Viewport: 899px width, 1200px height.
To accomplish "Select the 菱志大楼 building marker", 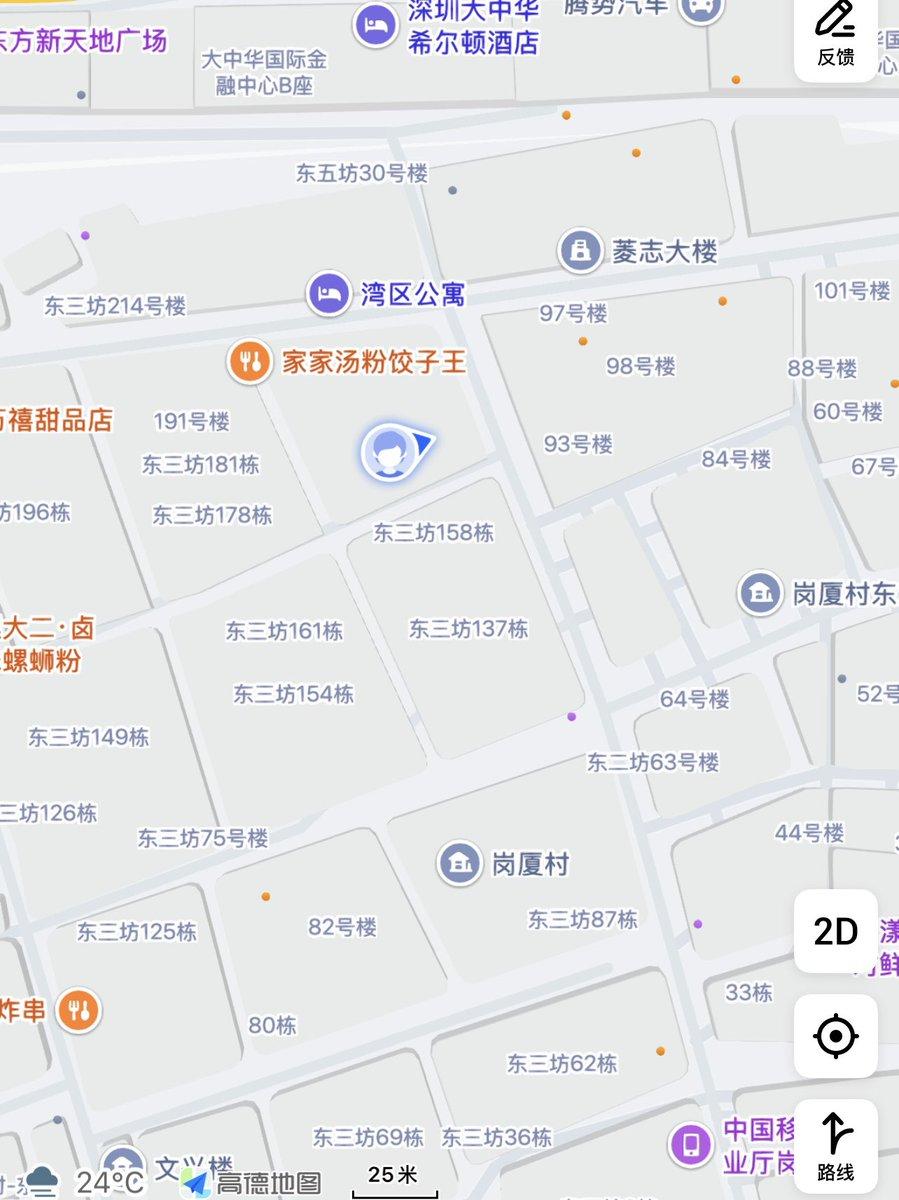I will (x=580, y=251).
